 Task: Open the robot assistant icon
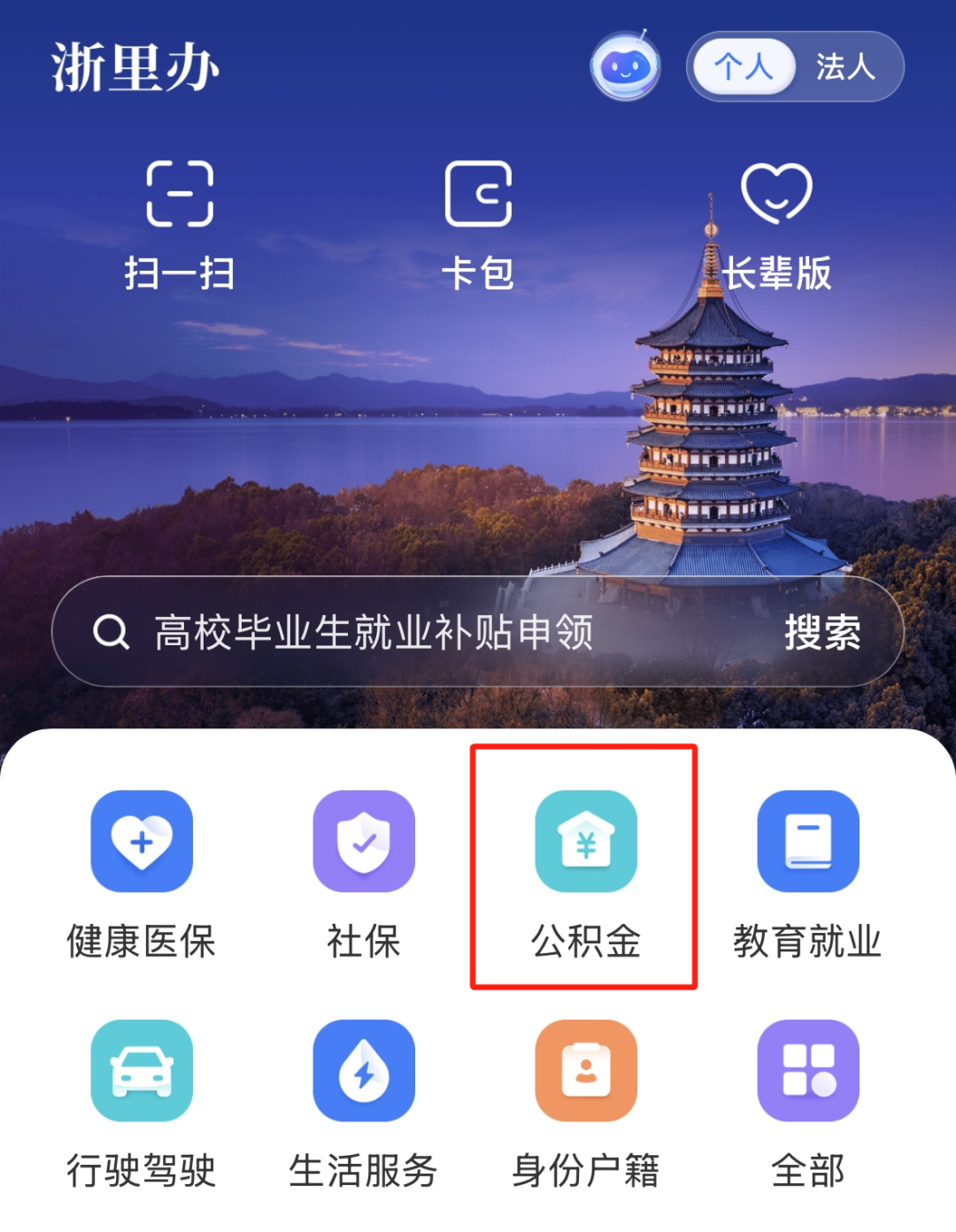point(625,66)
